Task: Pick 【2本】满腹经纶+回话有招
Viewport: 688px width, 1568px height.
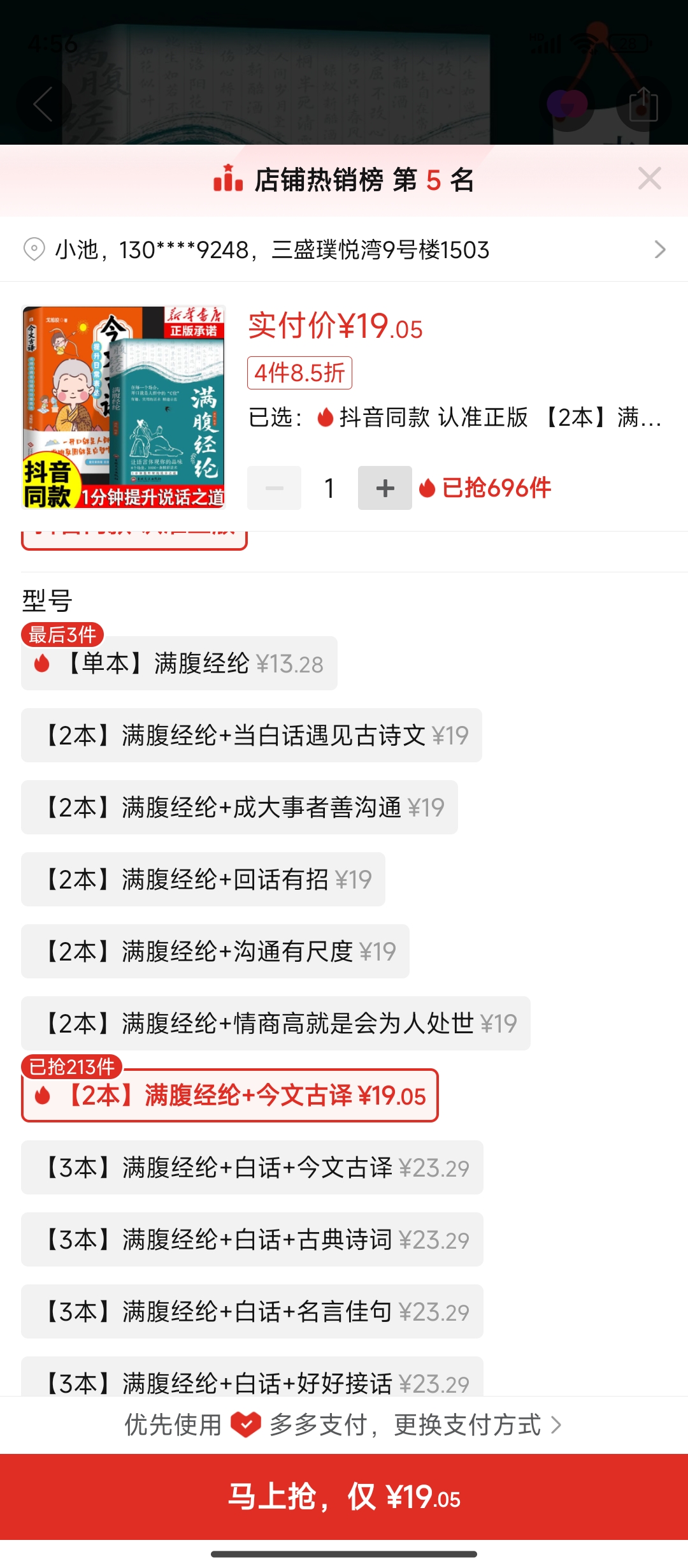Action: point(203,880)
